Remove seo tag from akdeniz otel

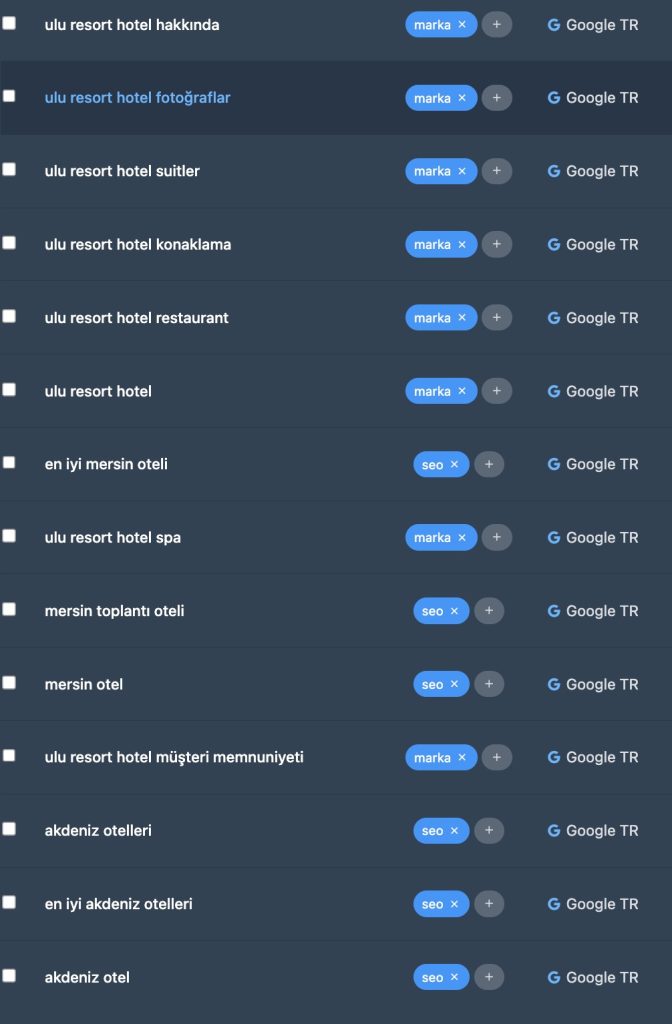pyautogui.click(x=454, y=978)
